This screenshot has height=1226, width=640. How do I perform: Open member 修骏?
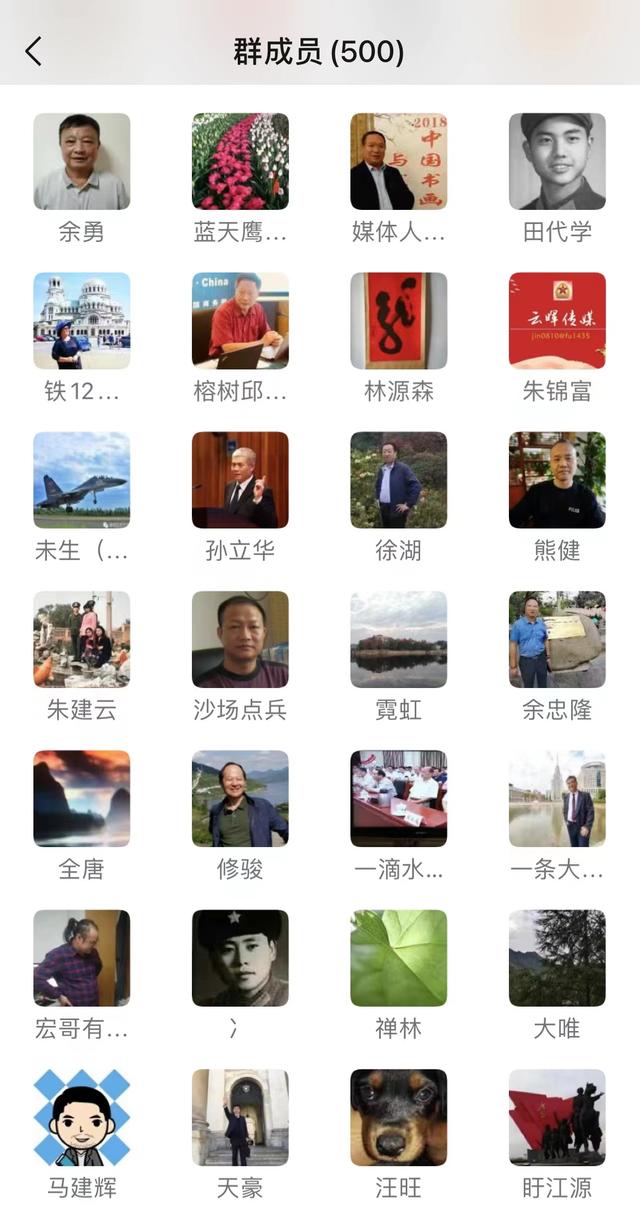coord(240,798)
